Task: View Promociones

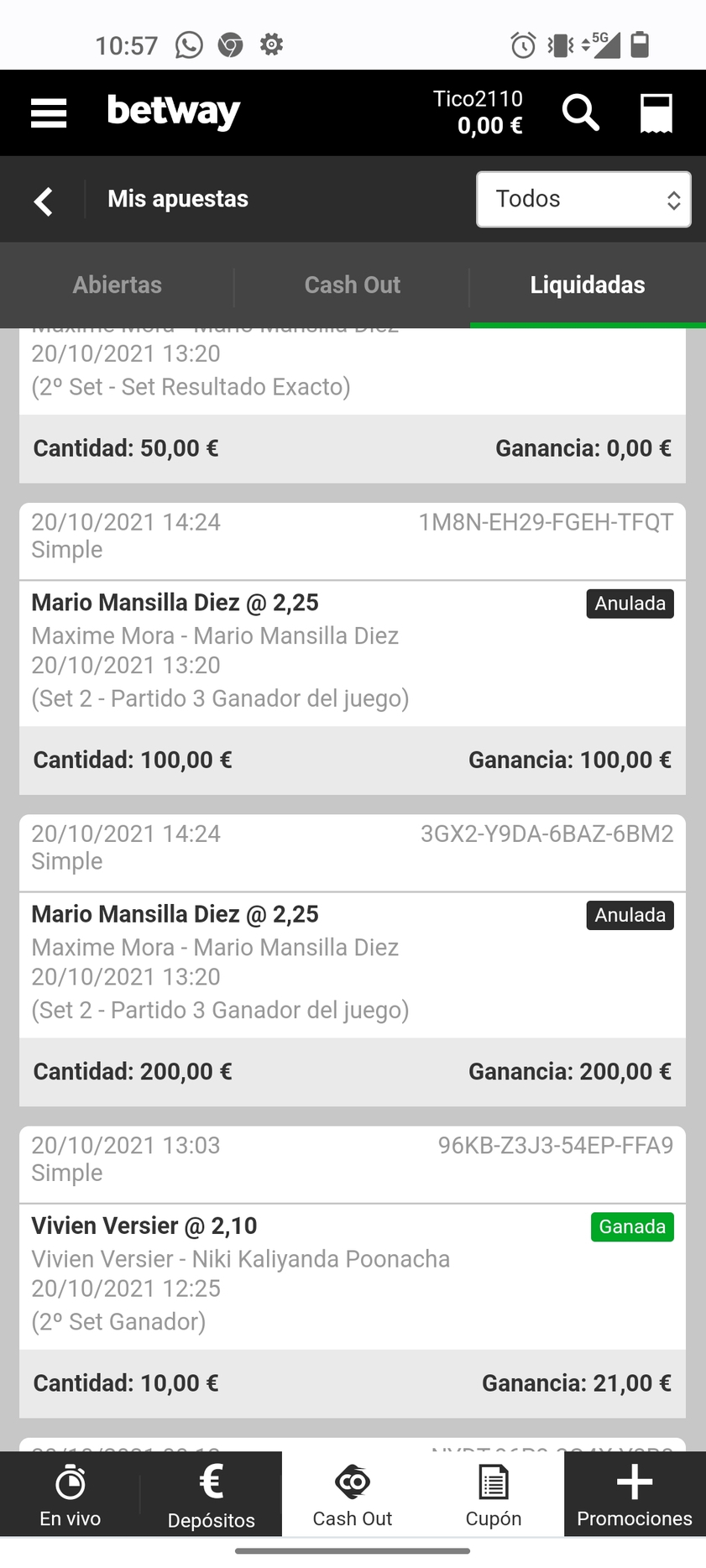Action: [635, 1495]
